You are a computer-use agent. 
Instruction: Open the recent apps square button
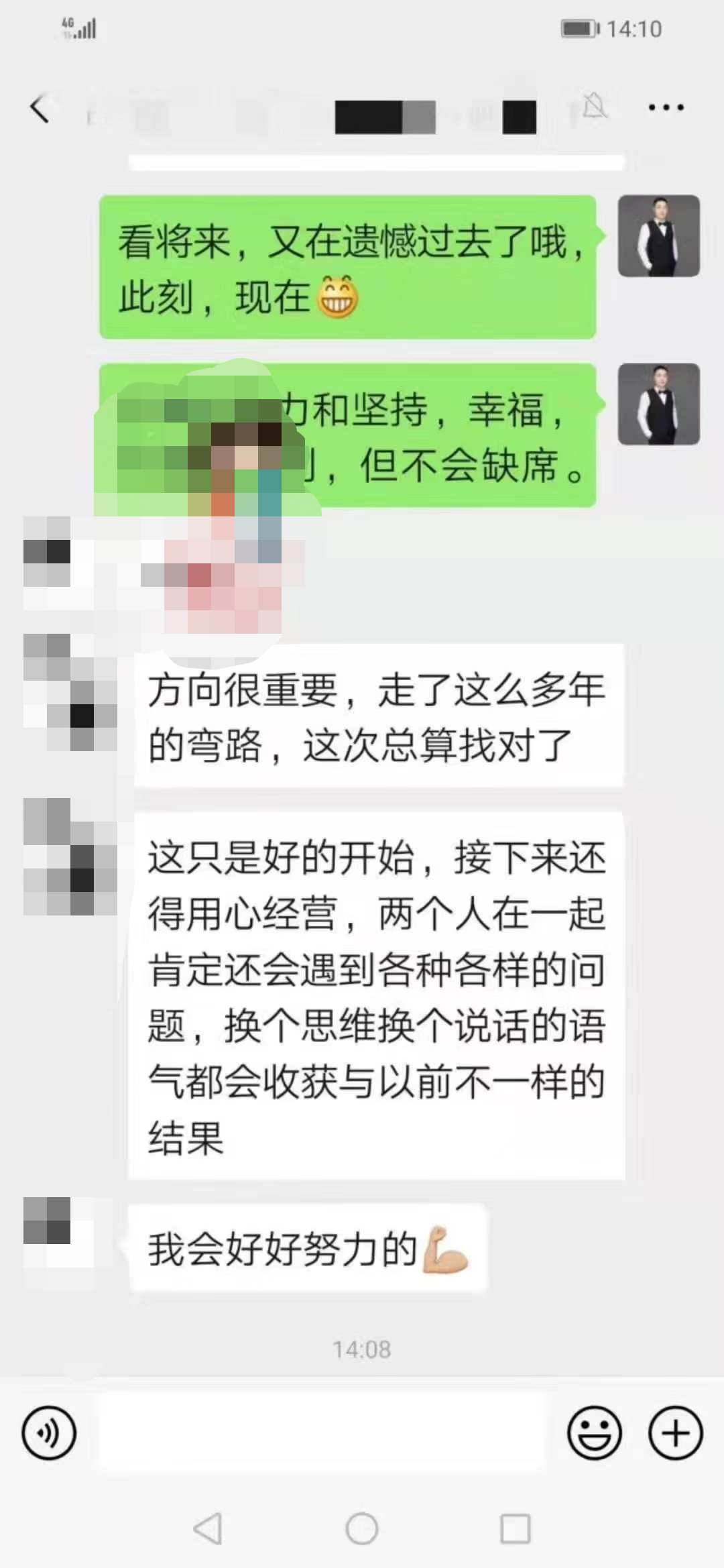pos(515,1529)
